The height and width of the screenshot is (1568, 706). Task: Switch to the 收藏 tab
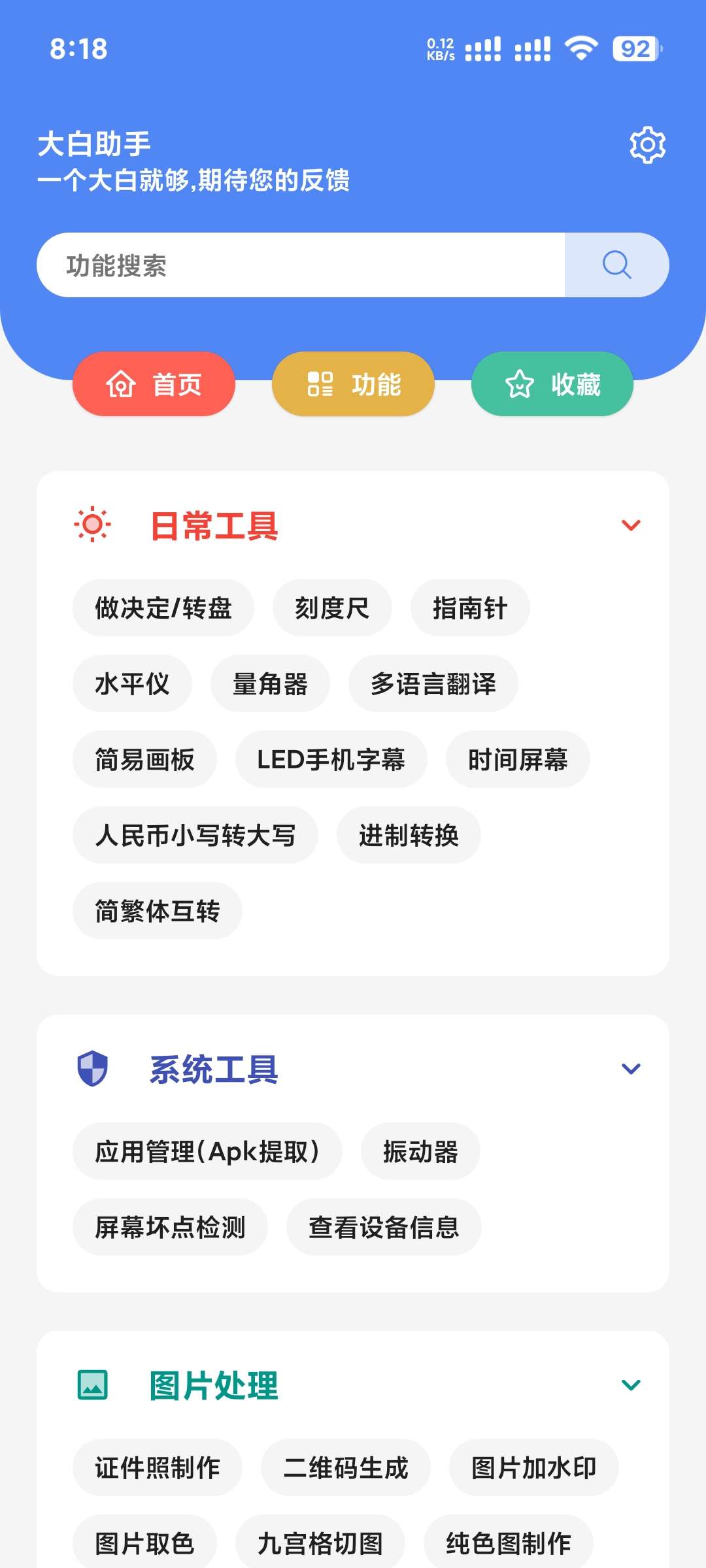tap(552, 384)
